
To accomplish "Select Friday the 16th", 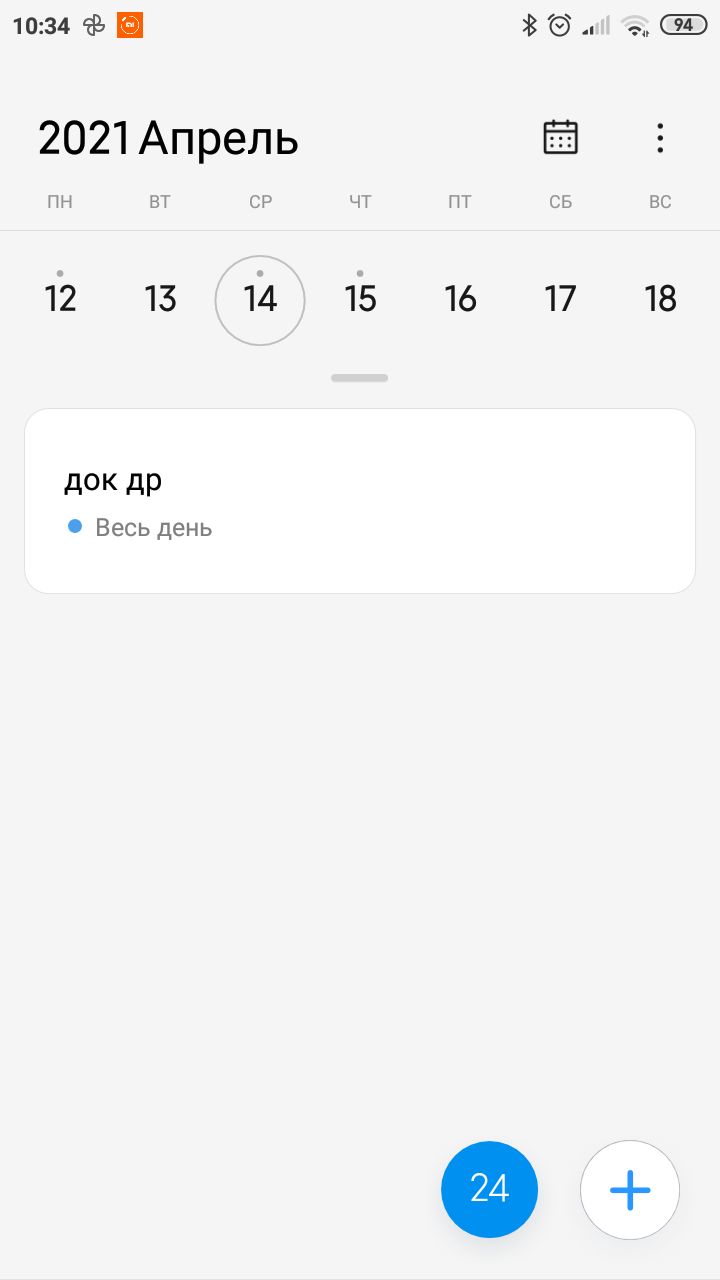I will pos(460,299).
